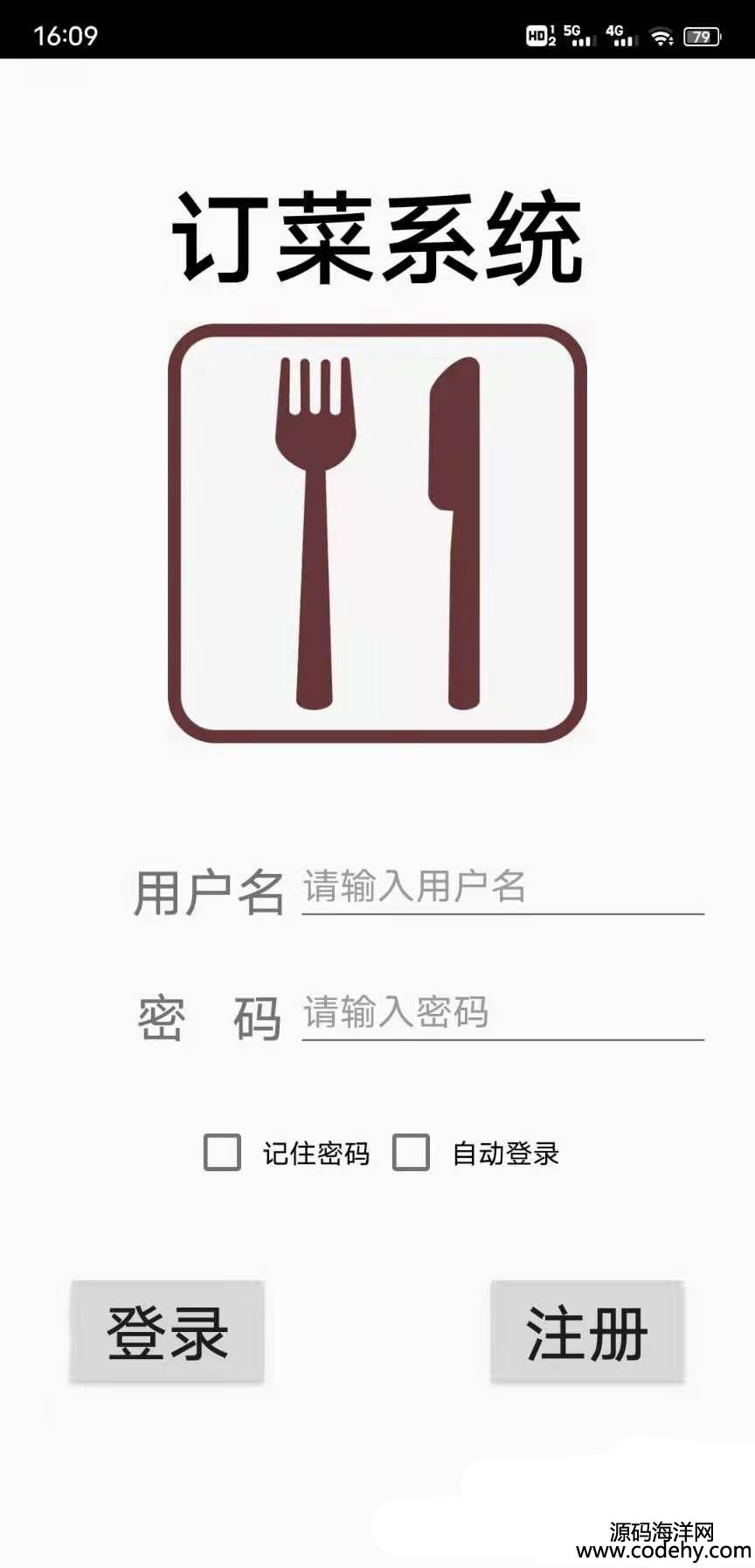Focus the 密码 password field

[x=502, y=1014]
